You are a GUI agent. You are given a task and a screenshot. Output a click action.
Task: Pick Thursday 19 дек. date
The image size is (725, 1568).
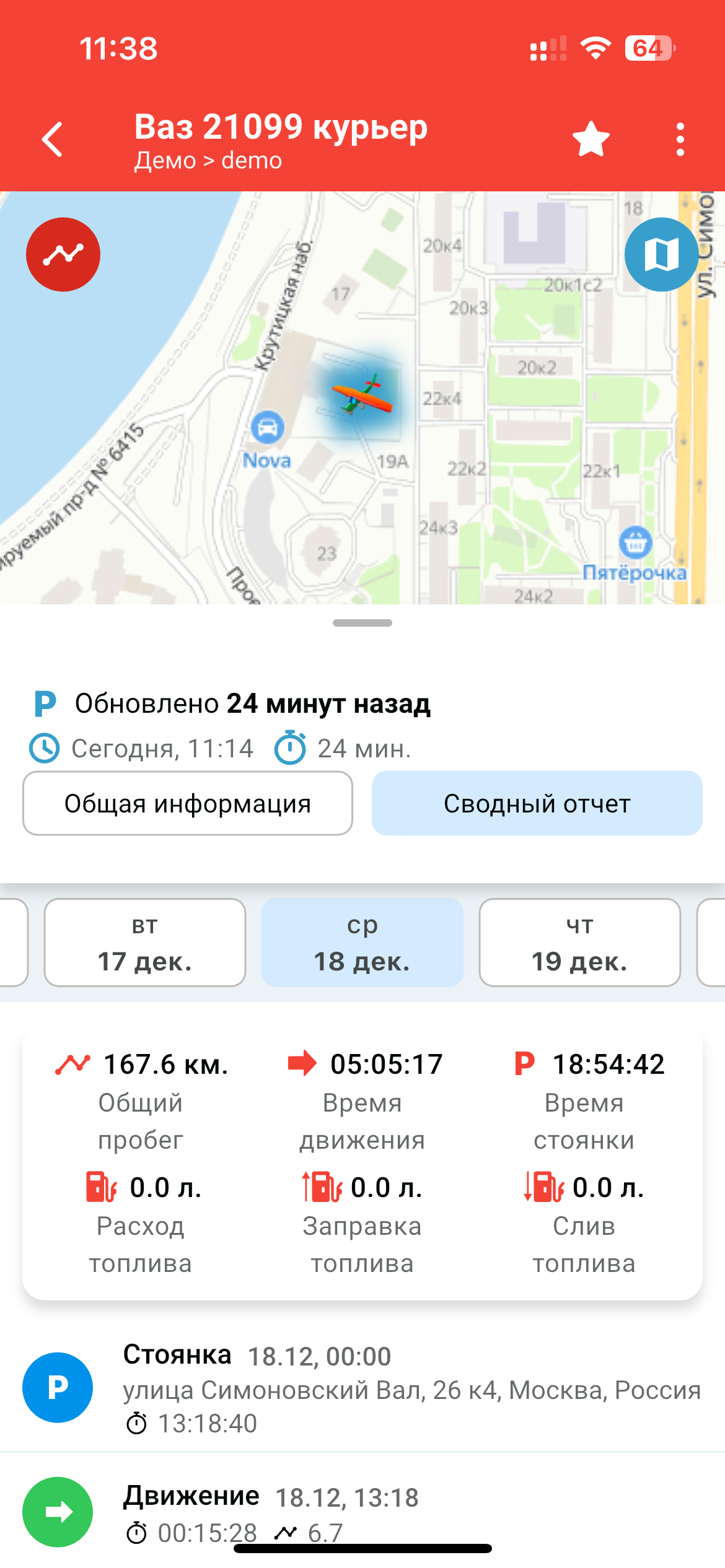[x=580, y=943]
